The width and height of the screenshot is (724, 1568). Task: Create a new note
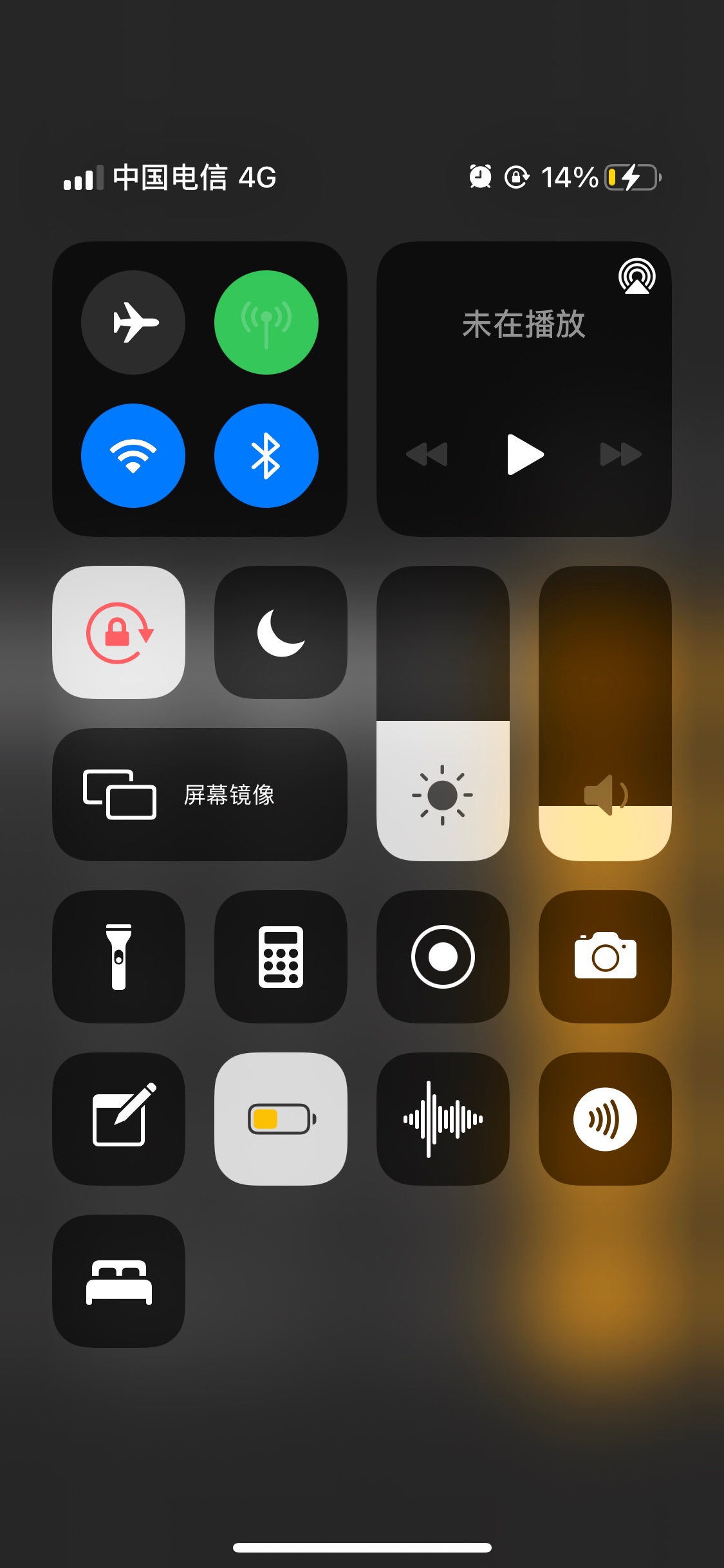119,1119
